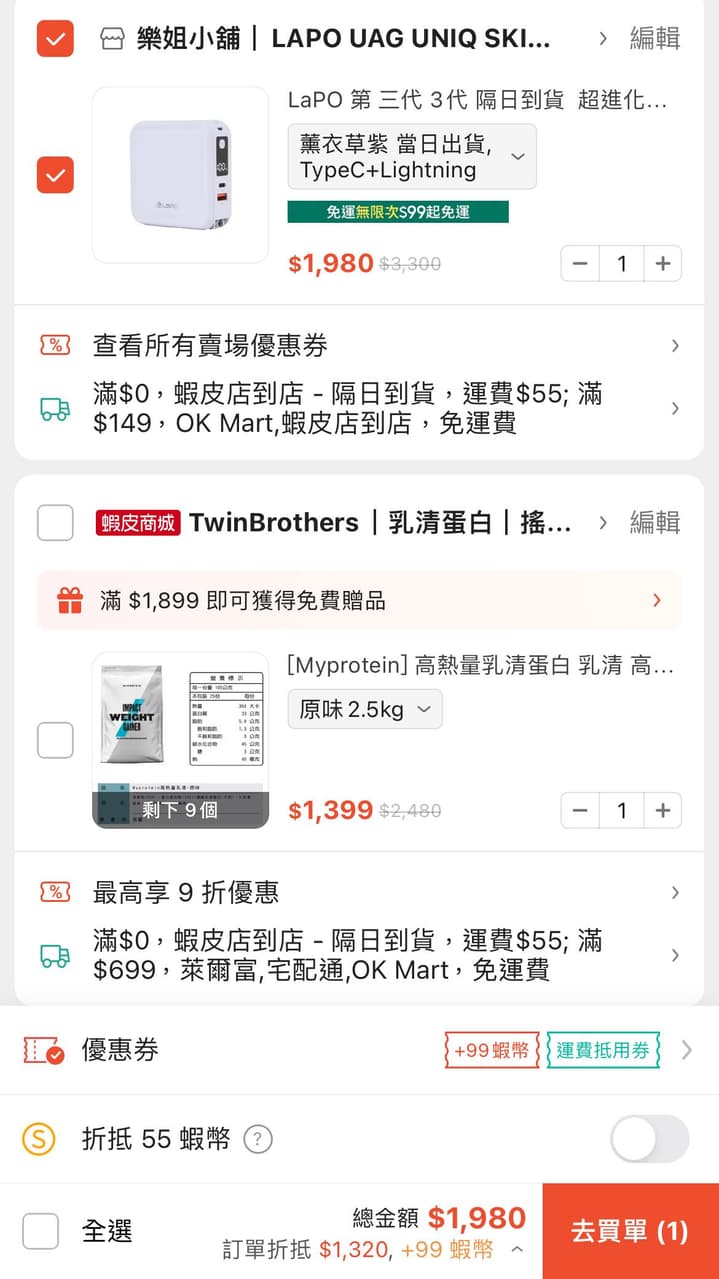Viewport: 719px width, 1279px height.
Task: Open the 滿 $1,899 free gift banner
Action: click(360, 600)
